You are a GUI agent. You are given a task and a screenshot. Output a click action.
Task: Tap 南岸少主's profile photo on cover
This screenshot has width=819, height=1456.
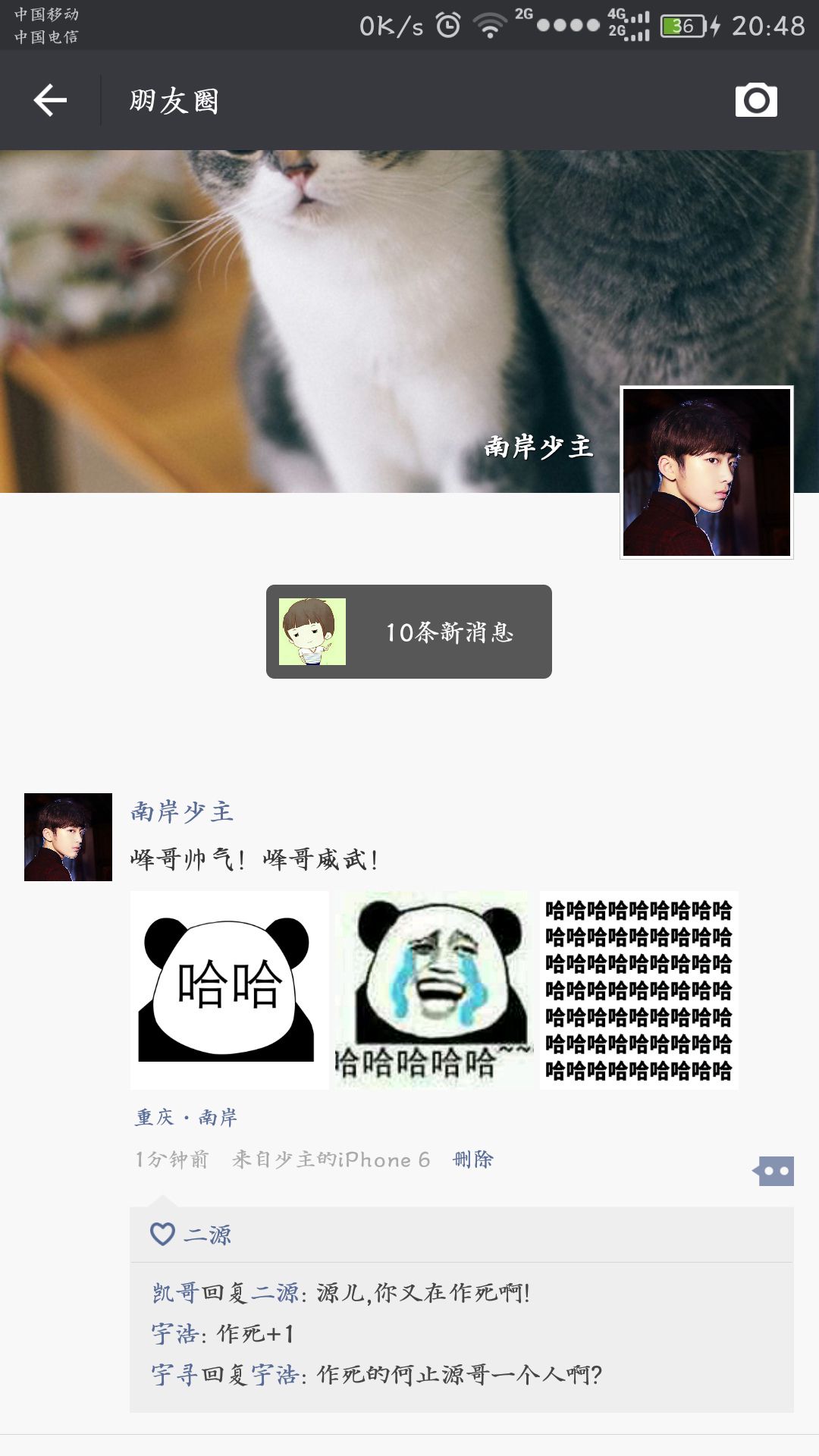click(x=707, y=472)
